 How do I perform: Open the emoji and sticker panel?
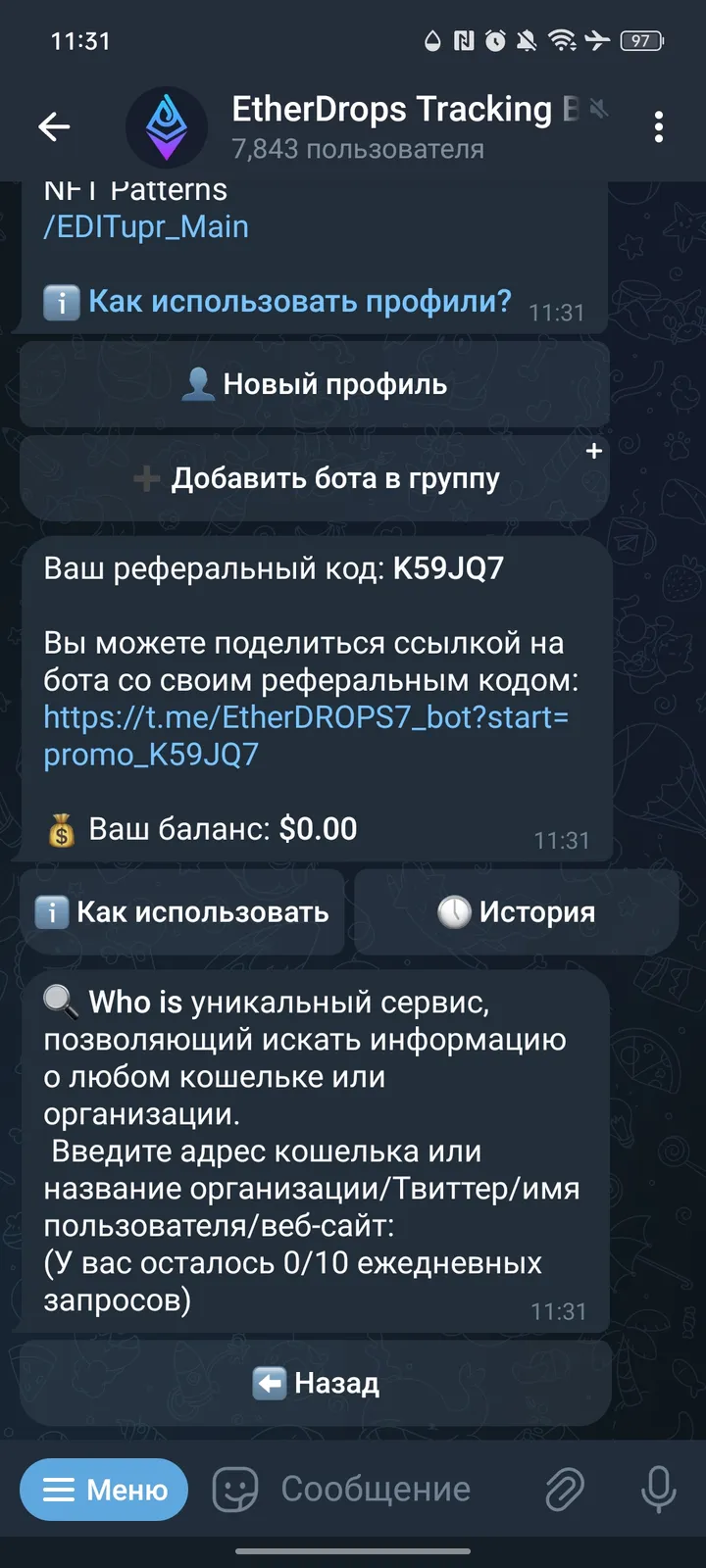tap(235, 1489)
